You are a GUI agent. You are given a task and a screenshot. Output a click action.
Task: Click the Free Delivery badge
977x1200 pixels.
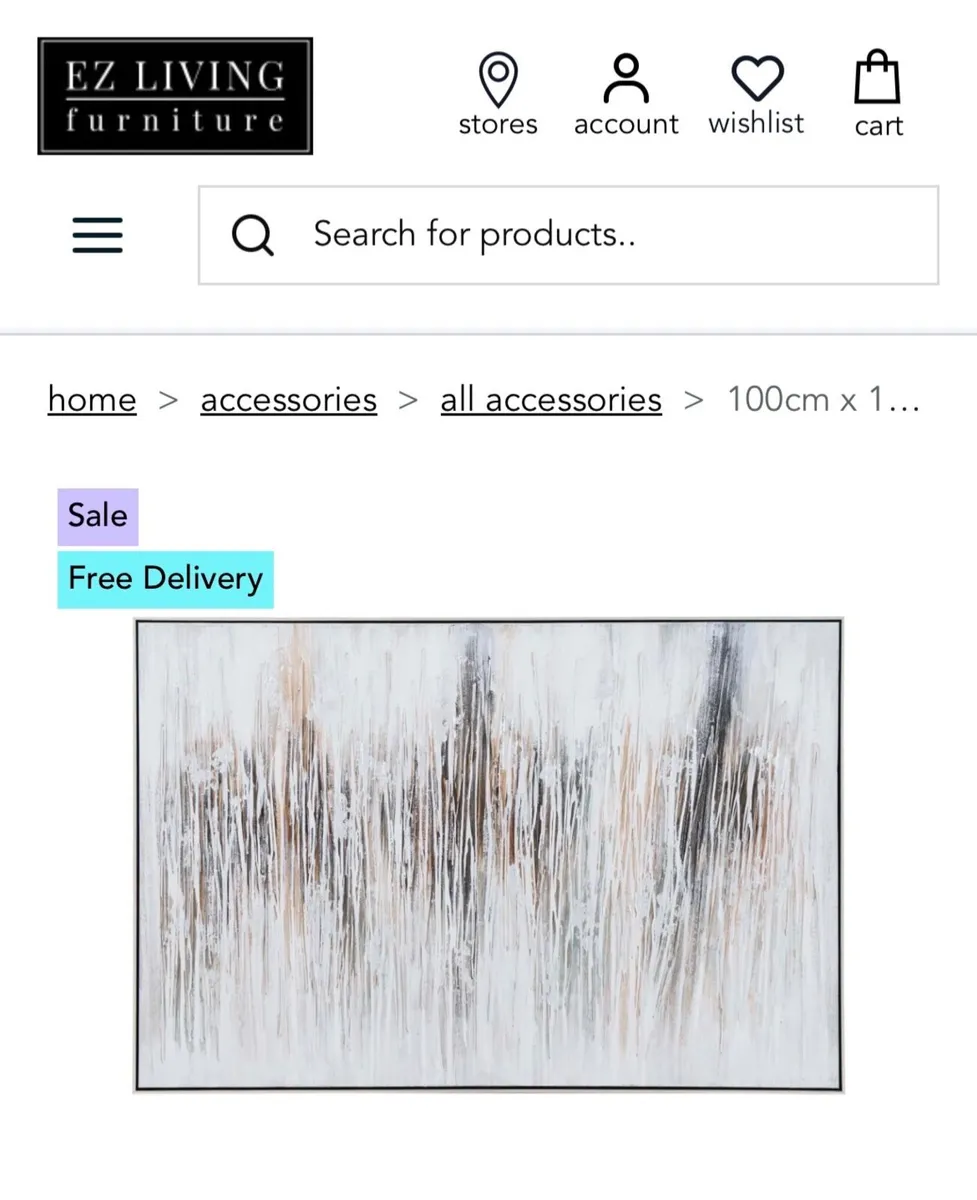[165, 579]
